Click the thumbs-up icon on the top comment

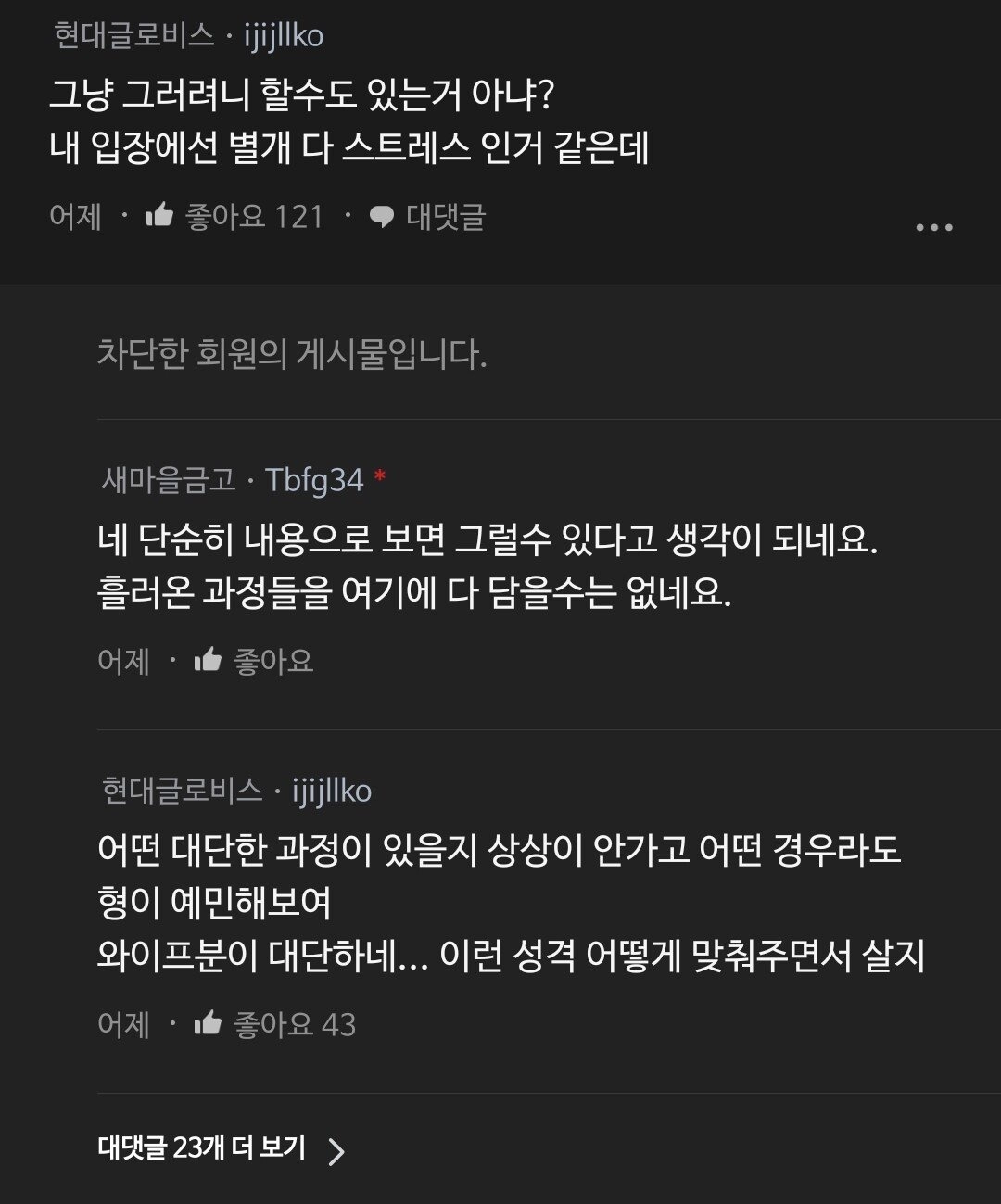[x=163, y=217]
